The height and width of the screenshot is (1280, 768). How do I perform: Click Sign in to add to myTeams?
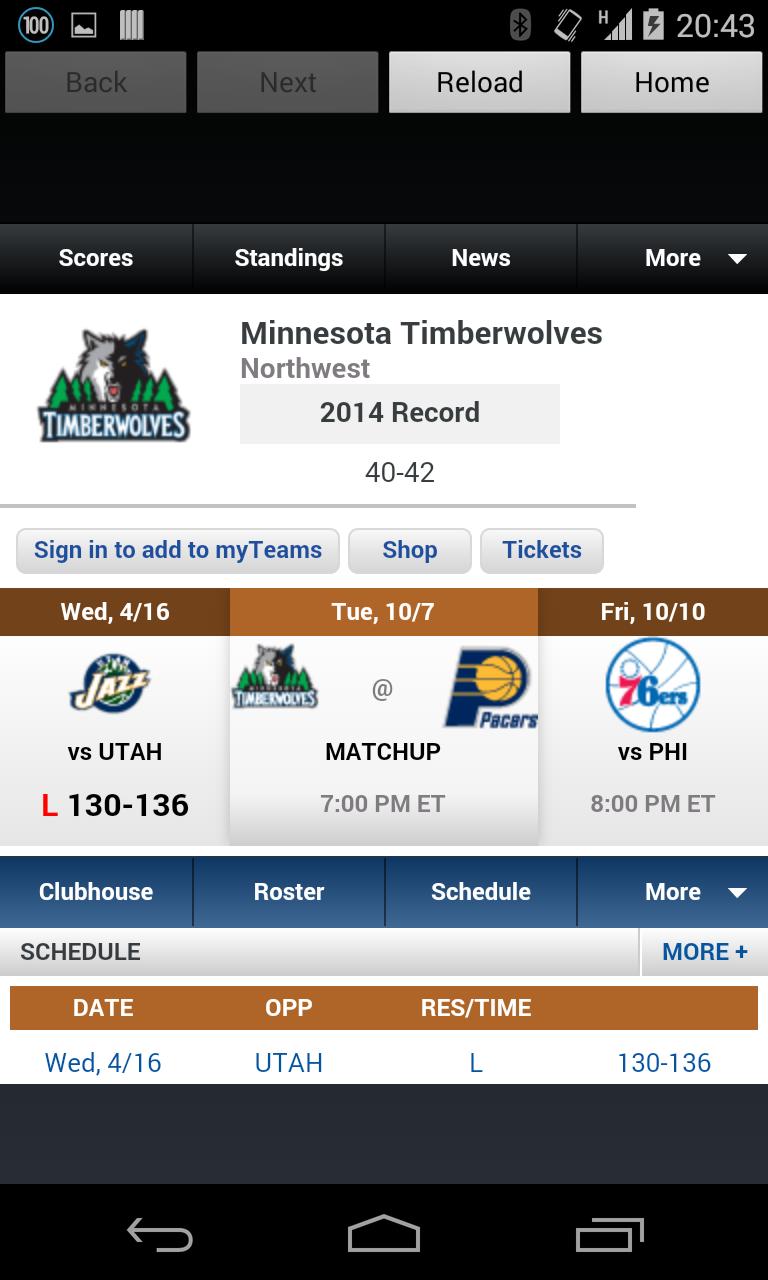coord(177,550)
